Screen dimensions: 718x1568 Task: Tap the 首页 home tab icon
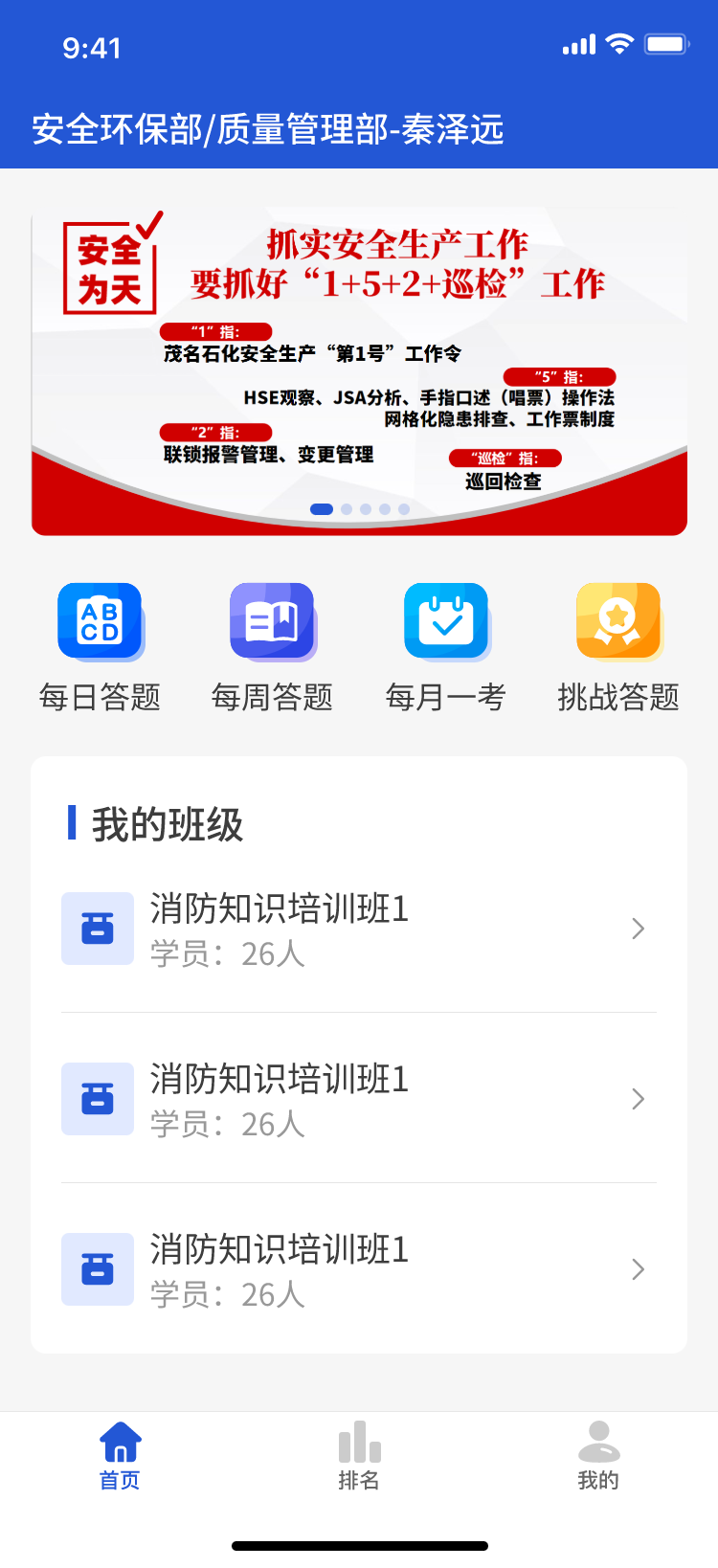pyautogui.click(x=117, y=1438)
